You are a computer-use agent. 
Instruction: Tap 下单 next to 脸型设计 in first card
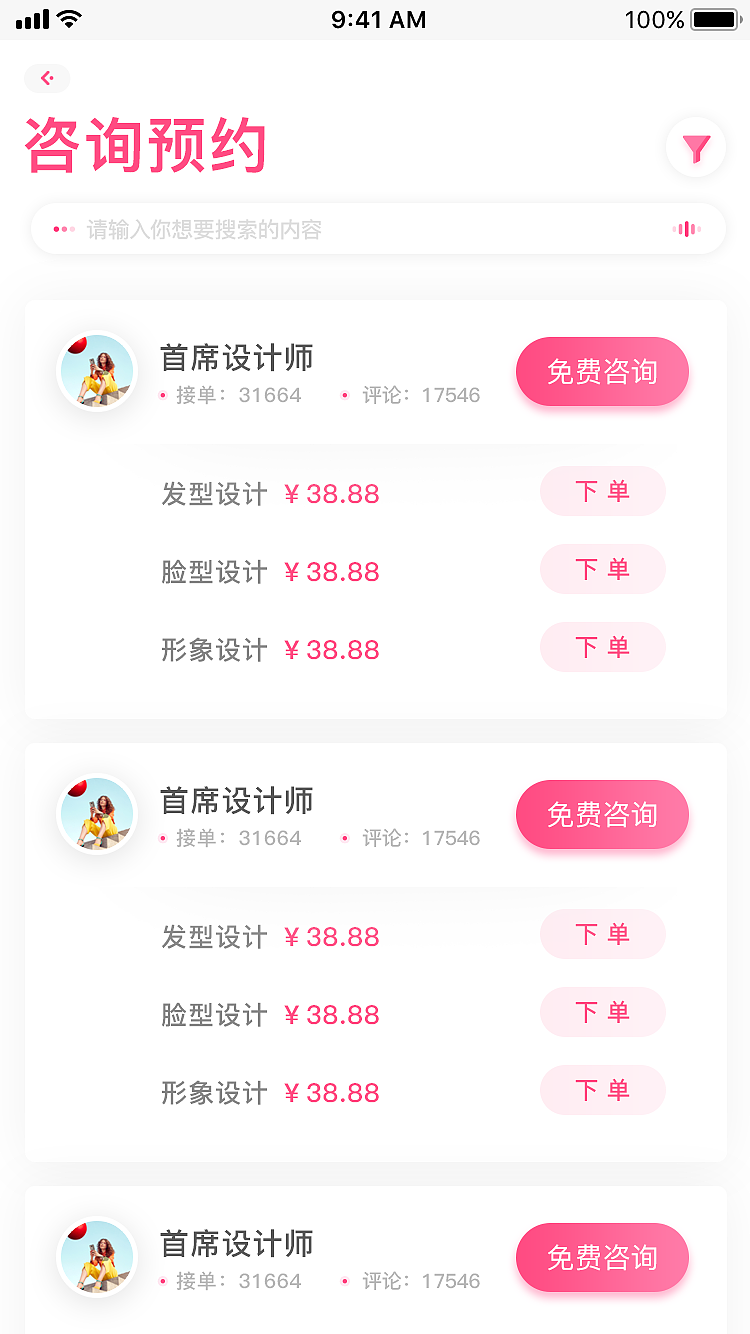coord(602,569)
